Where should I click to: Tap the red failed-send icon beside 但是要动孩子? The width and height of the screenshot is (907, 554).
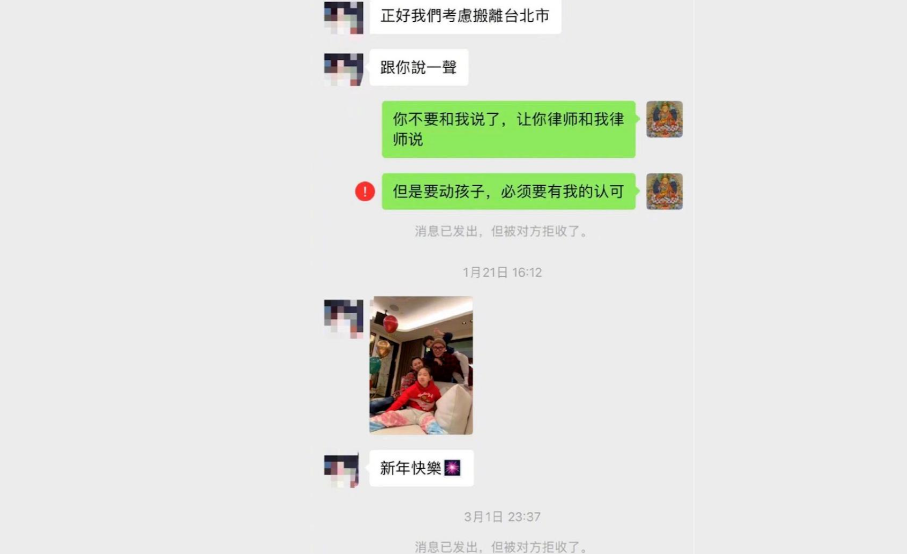coord(365,191)
